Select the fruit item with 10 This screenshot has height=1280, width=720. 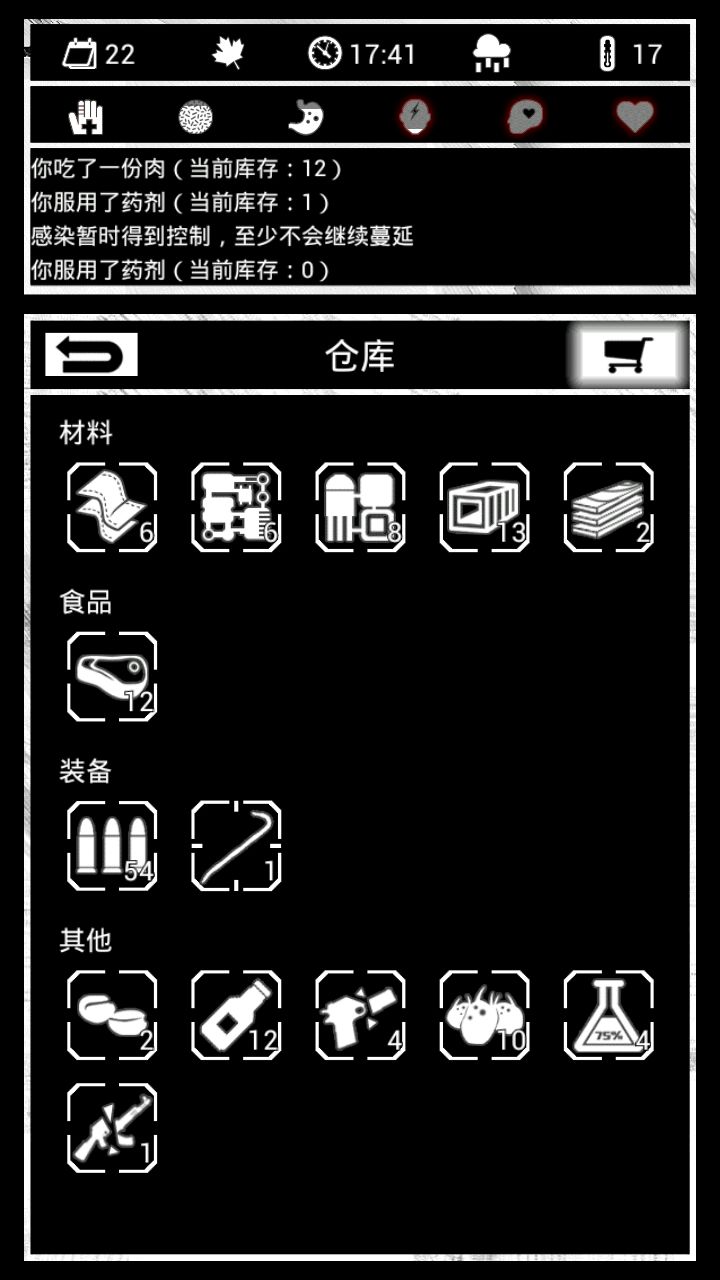[x=485, y=1016]
